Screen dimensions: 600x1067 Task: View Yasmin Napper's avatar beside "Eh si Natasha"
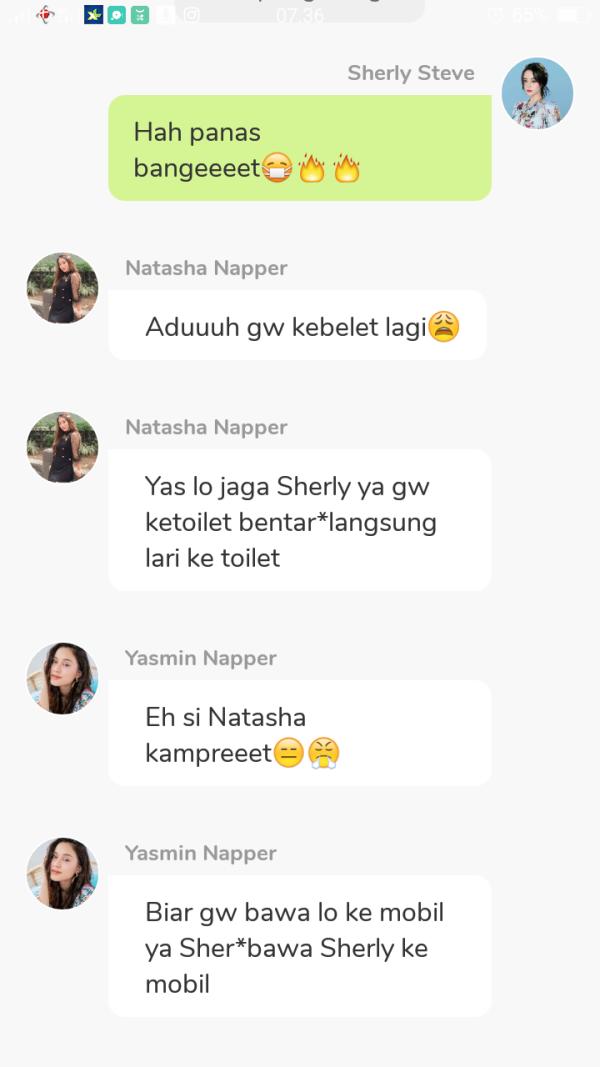pyautogui.click(x=62, y=678)
